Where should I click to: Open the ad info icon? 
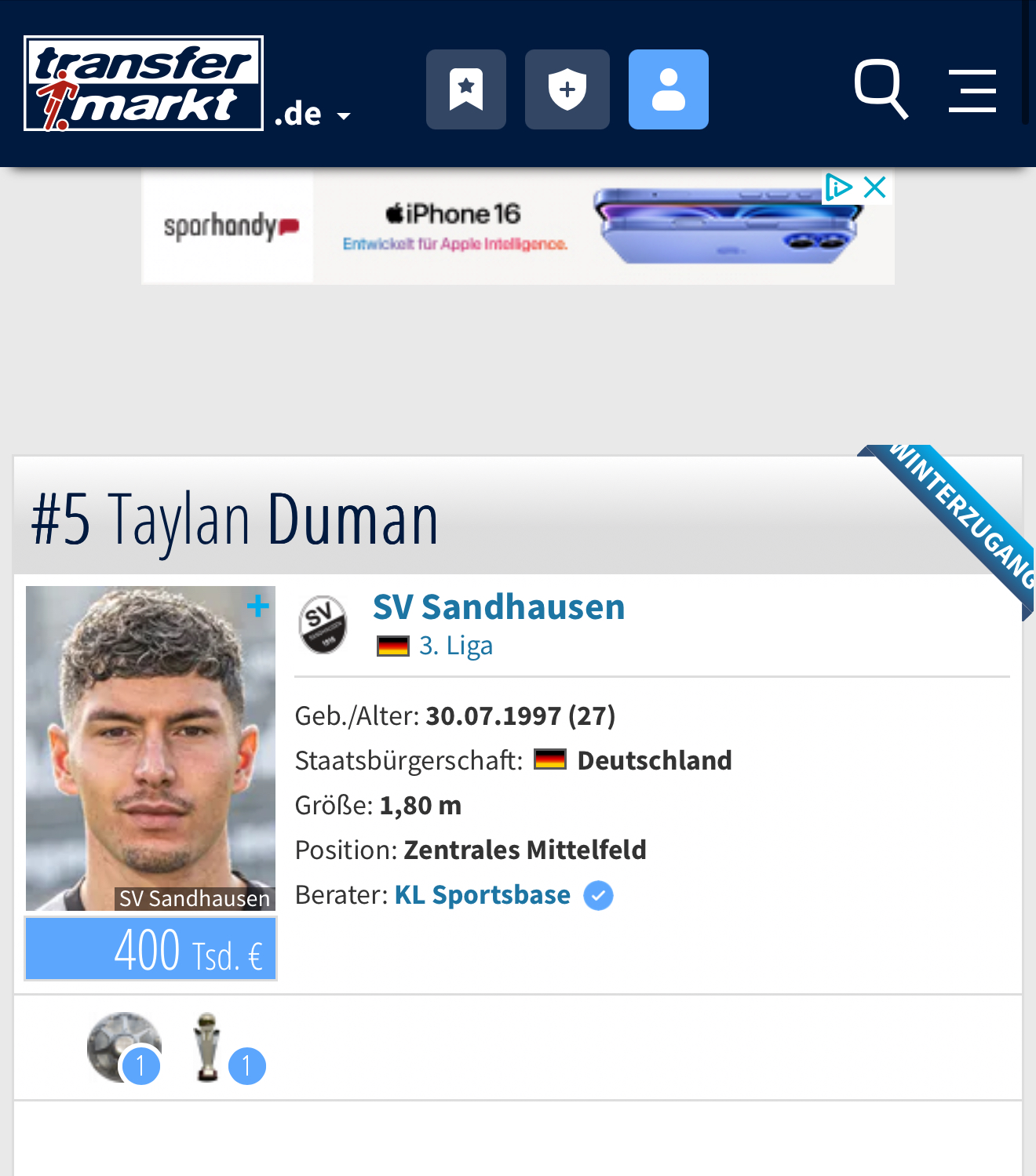point(837,188)
